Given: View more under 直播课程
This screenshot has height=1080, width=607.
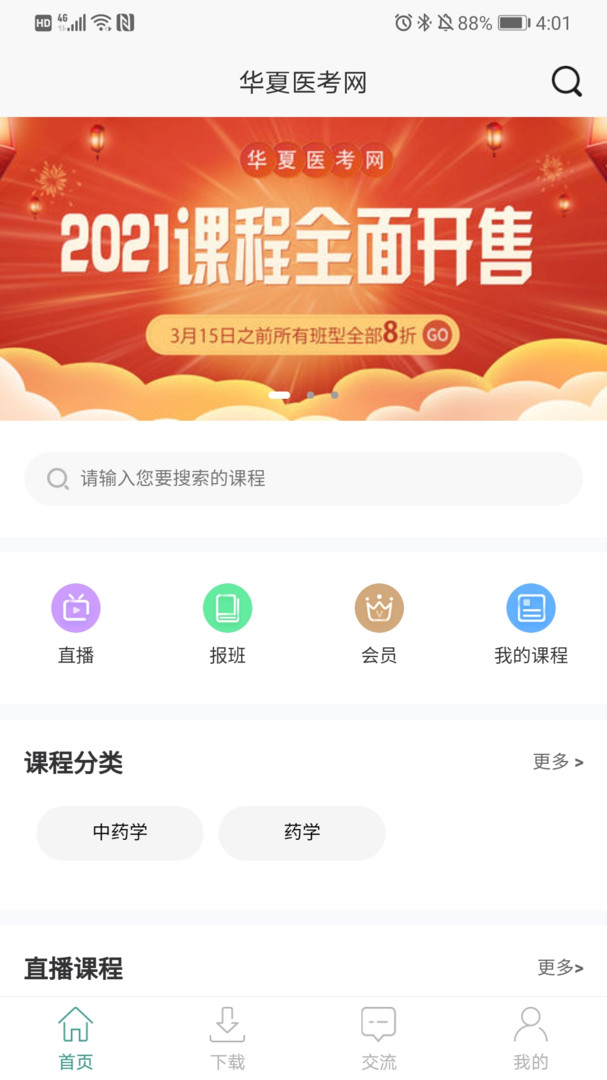Looking at the screenshot, I should (559, 968).
